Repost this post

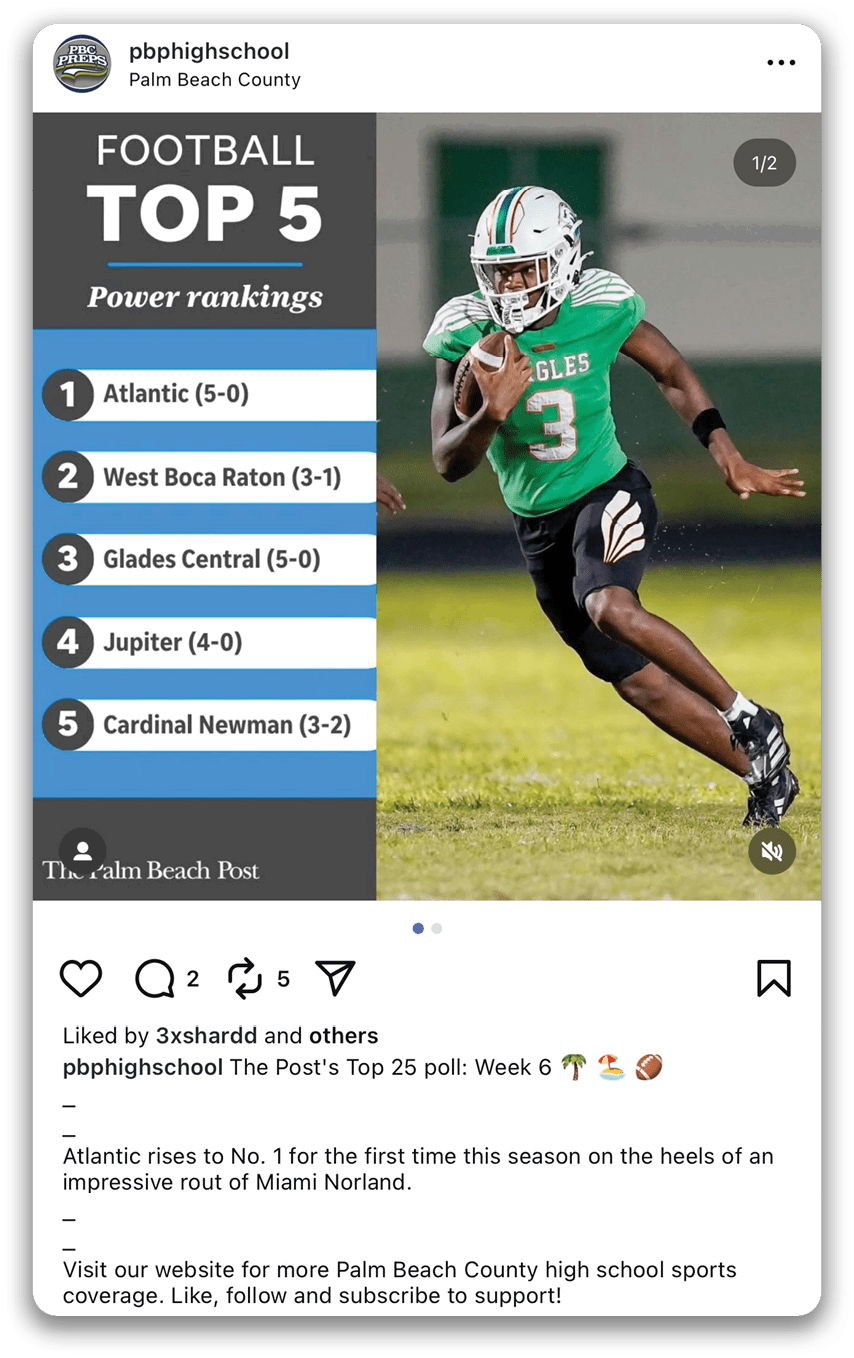point(245,978)
